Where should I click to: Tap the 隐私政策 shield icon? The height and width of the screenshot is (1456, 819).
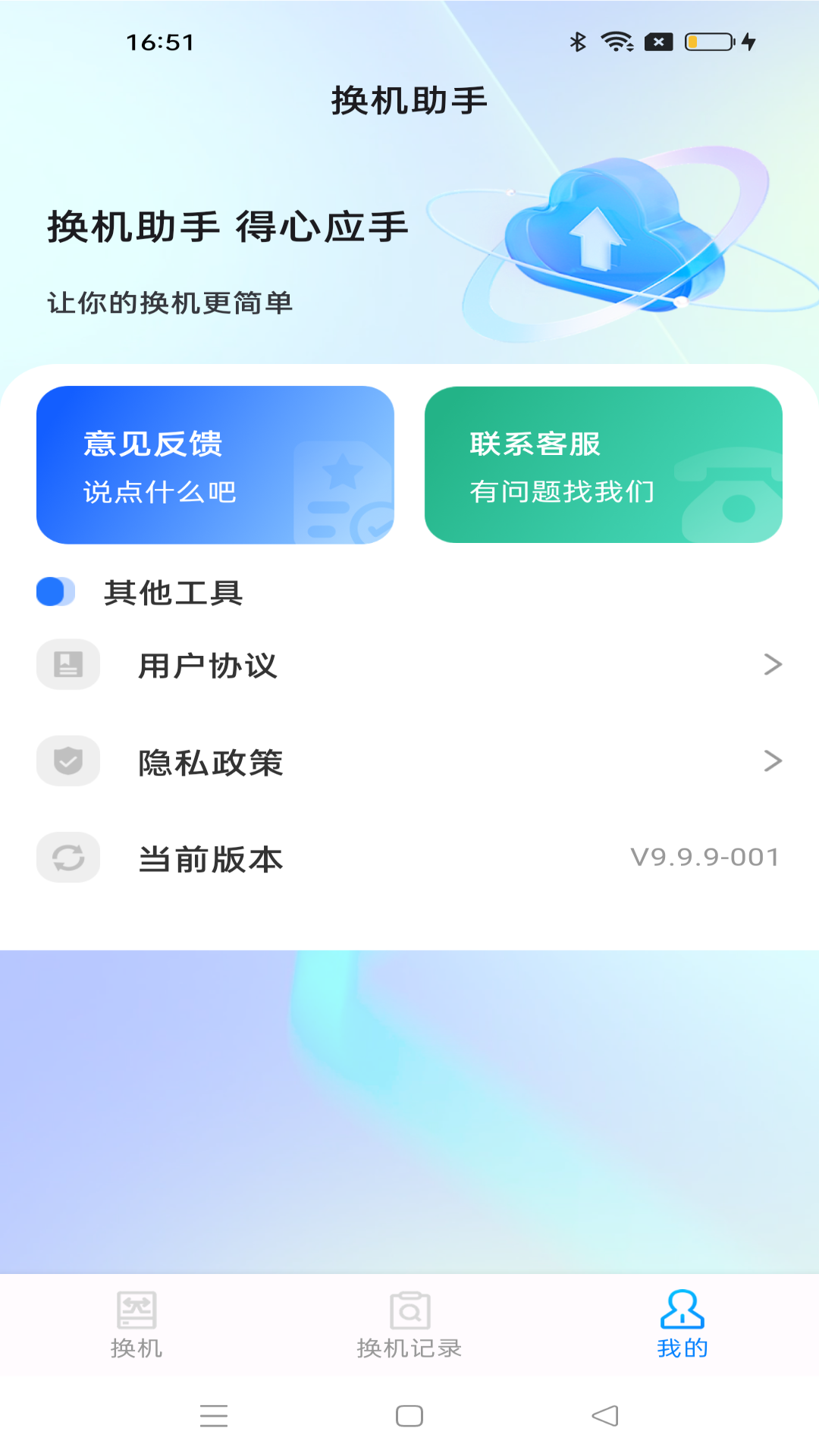(x=67, y=761)
